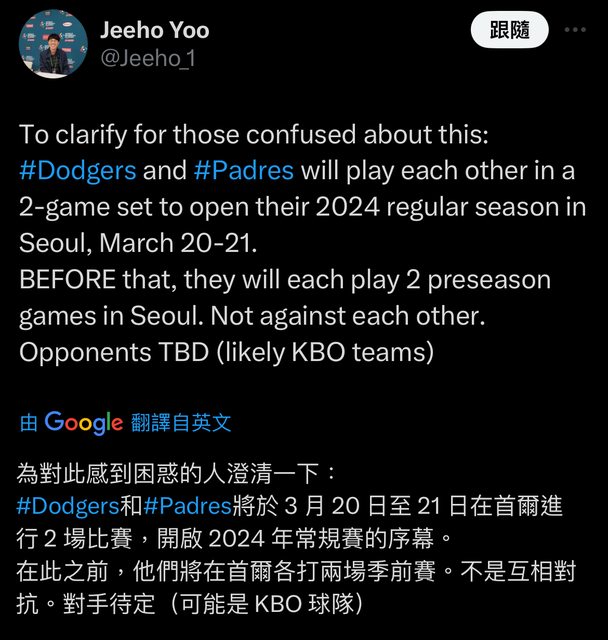Open the #Dodgers hashtag in English text
Image resolution: width=608 pixels, height=640 pixels.
78,170
